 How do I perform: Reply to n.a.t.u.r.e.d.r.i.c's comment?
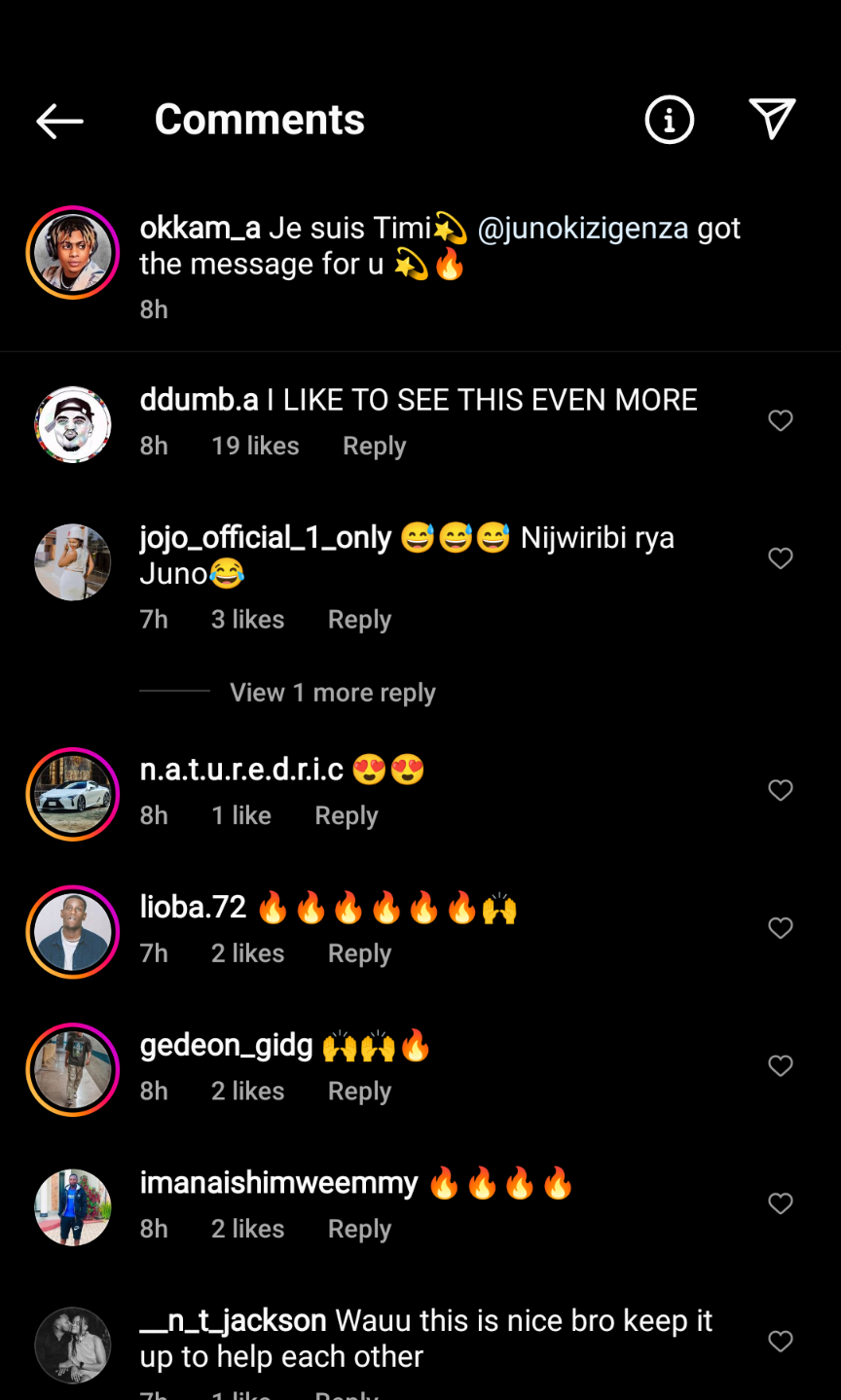346,815
